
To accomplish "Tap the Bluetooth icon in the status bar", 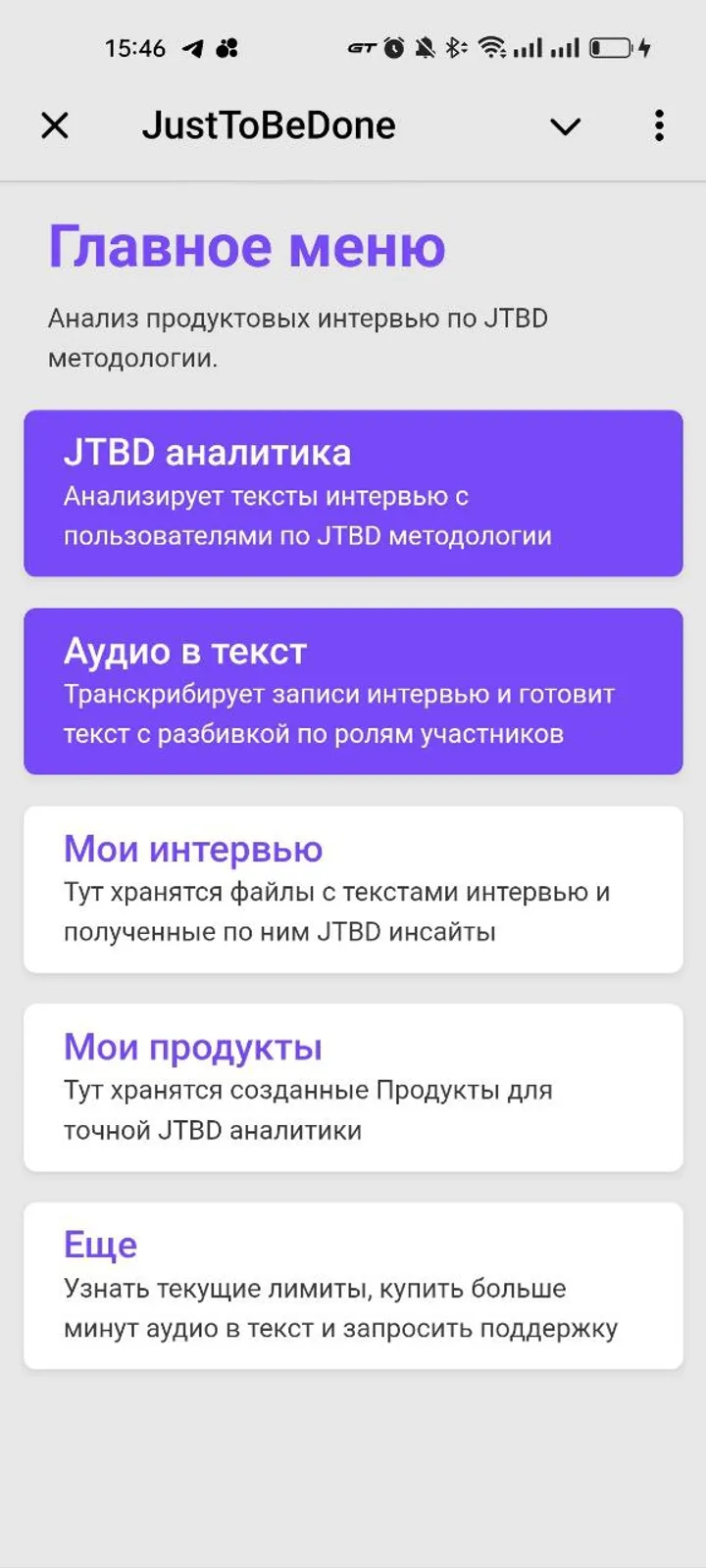I will pyautogui.click(x=454, y=46).
